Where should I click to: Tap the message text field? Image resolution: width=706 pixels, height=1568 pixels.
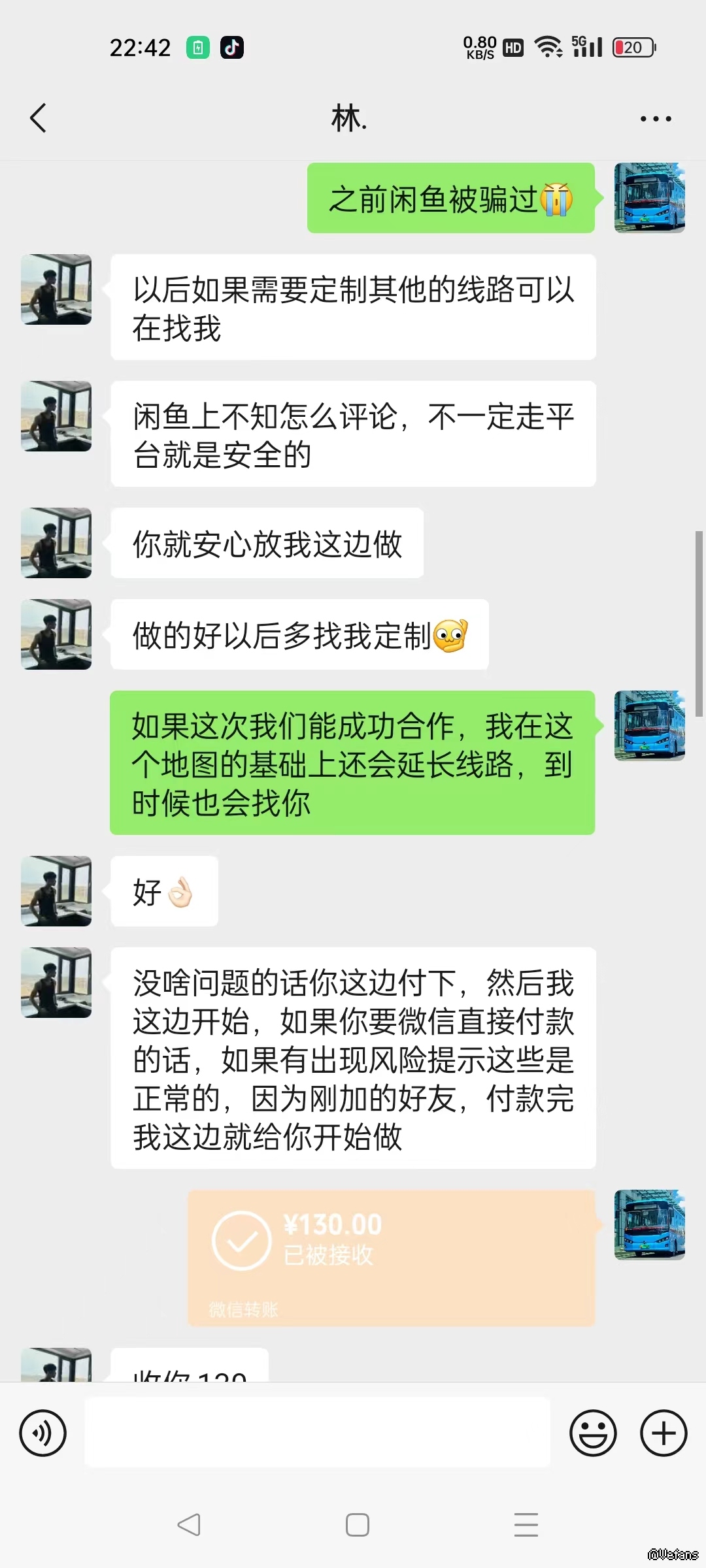(317, 1432)
